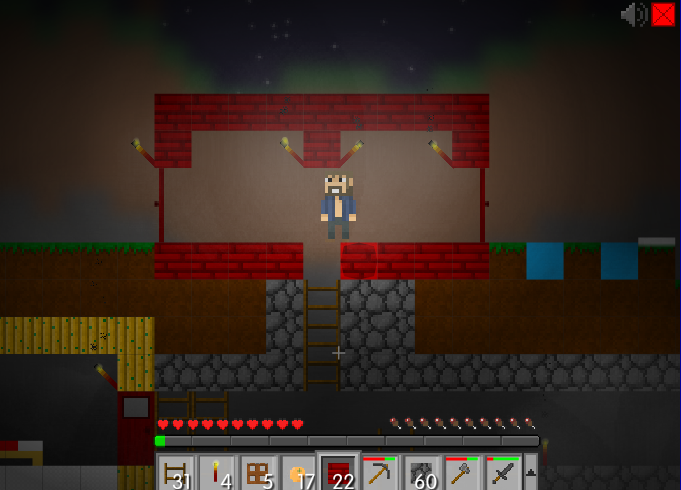This screenshot has width=681, height=490.
Task: Equip the shovel from the hotbar
Action: click(463, 473)
